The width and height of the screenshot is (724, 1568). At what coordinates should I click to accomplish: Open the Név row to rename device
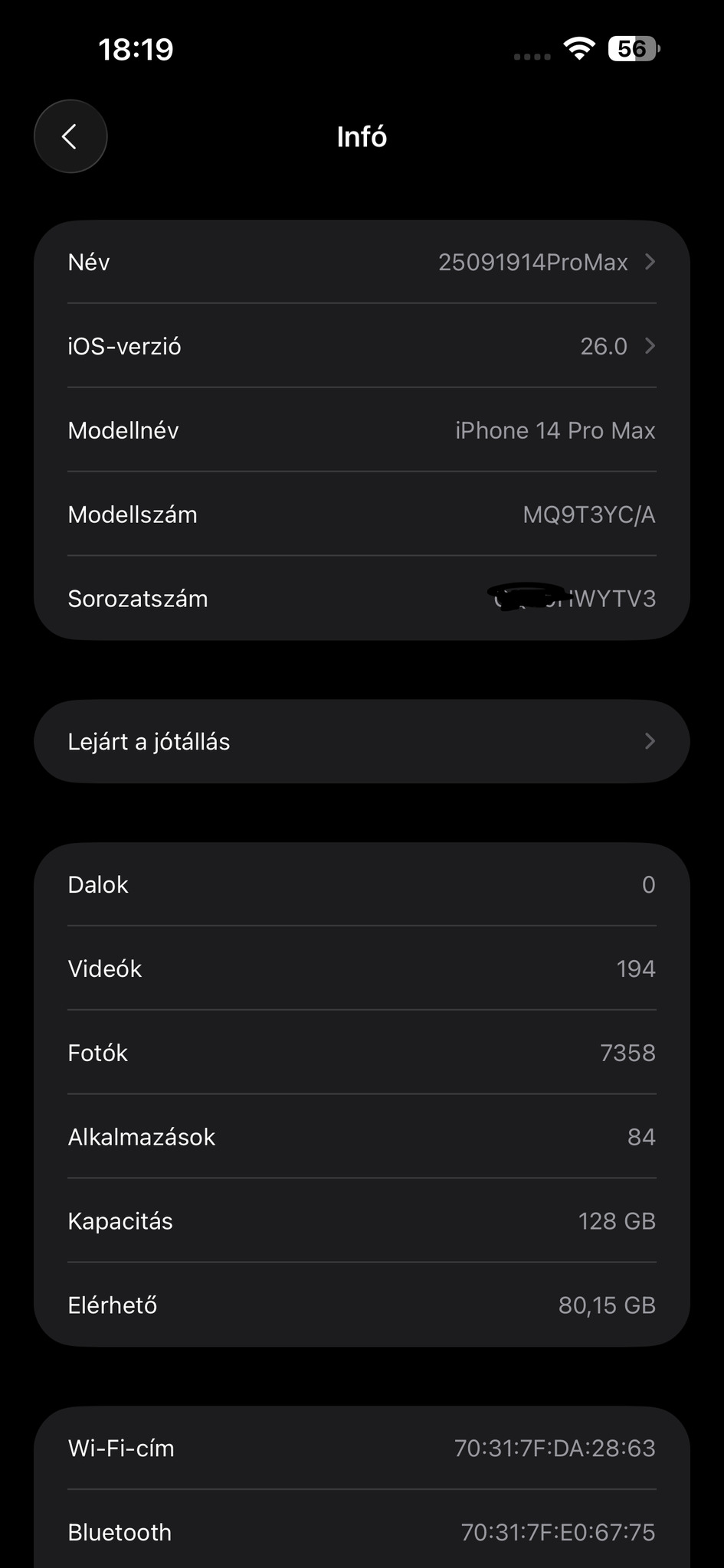point(362,263)
